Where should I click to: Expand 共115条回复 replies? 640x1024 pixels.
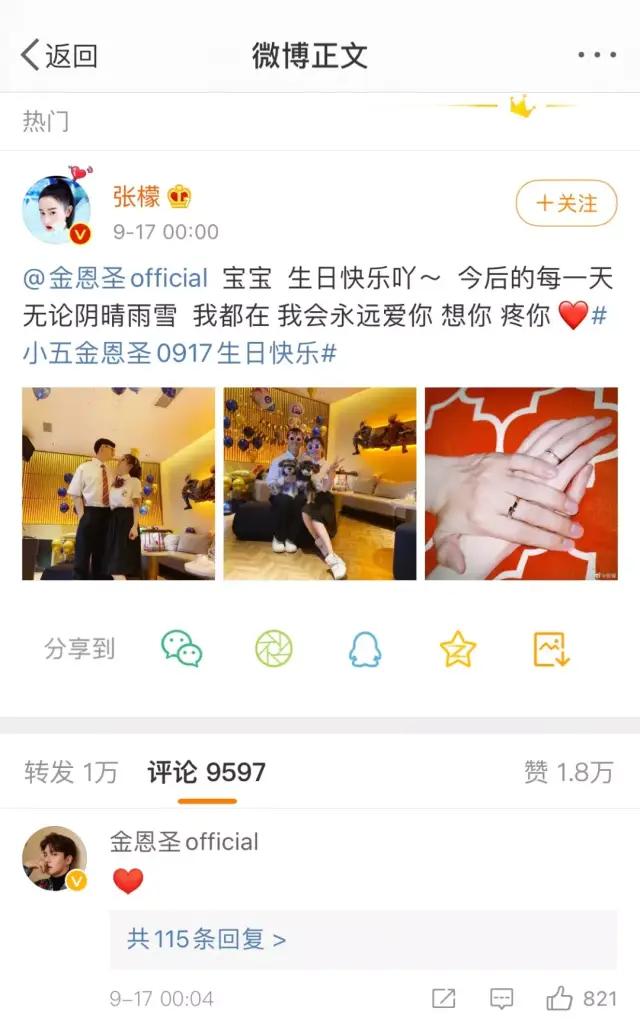pos(206,939)
